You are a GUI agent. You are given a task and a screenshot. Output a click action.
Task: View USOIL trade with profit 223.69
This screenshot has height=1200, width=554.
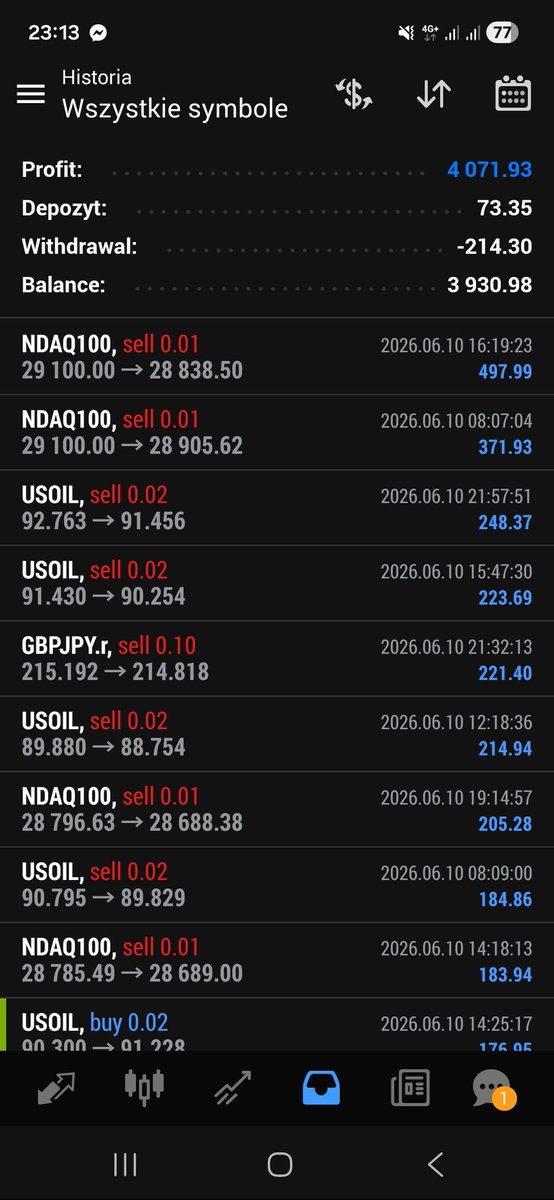[x=277, y=583]
